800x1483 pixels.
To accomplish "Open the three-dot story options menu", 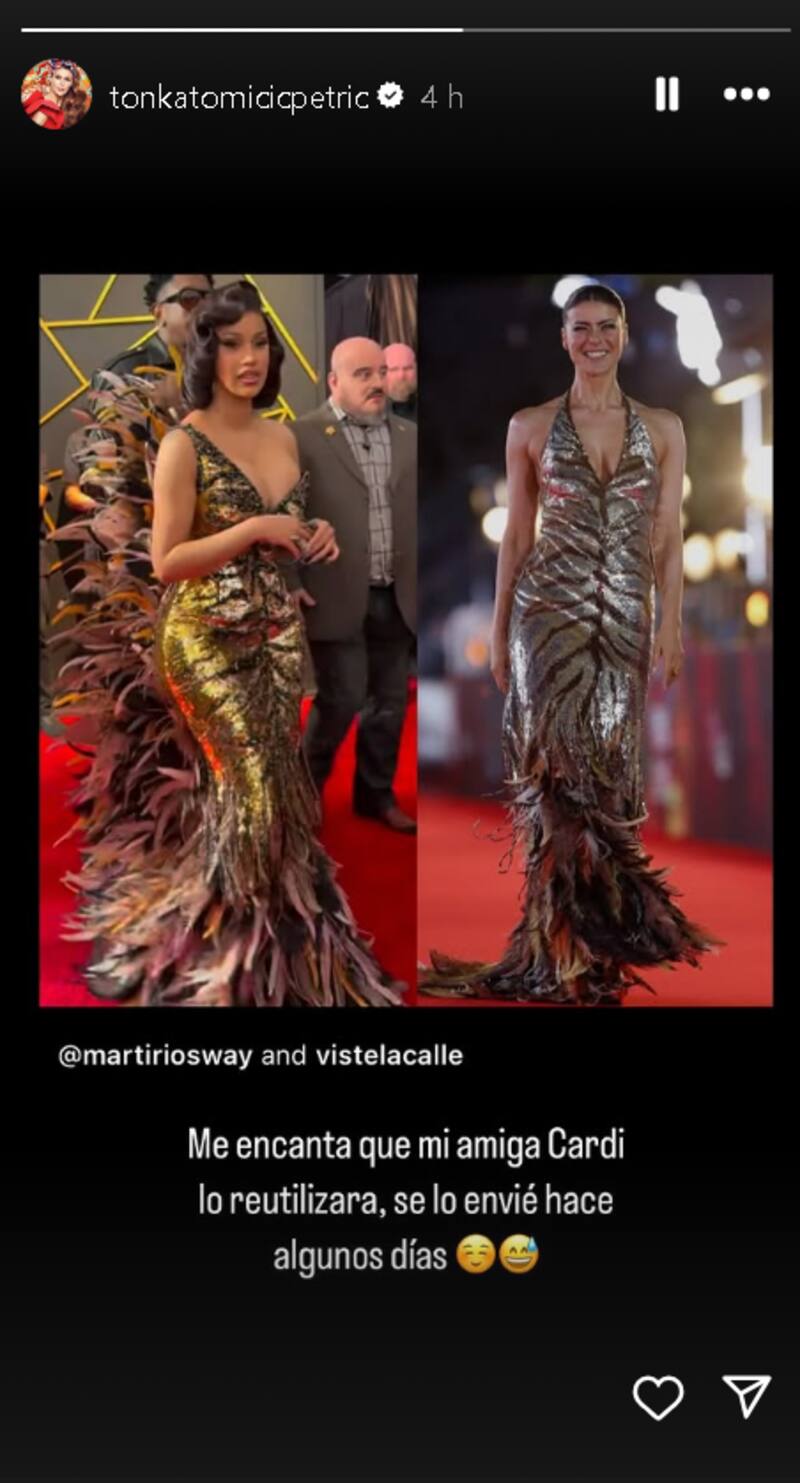I will point(746,95).
